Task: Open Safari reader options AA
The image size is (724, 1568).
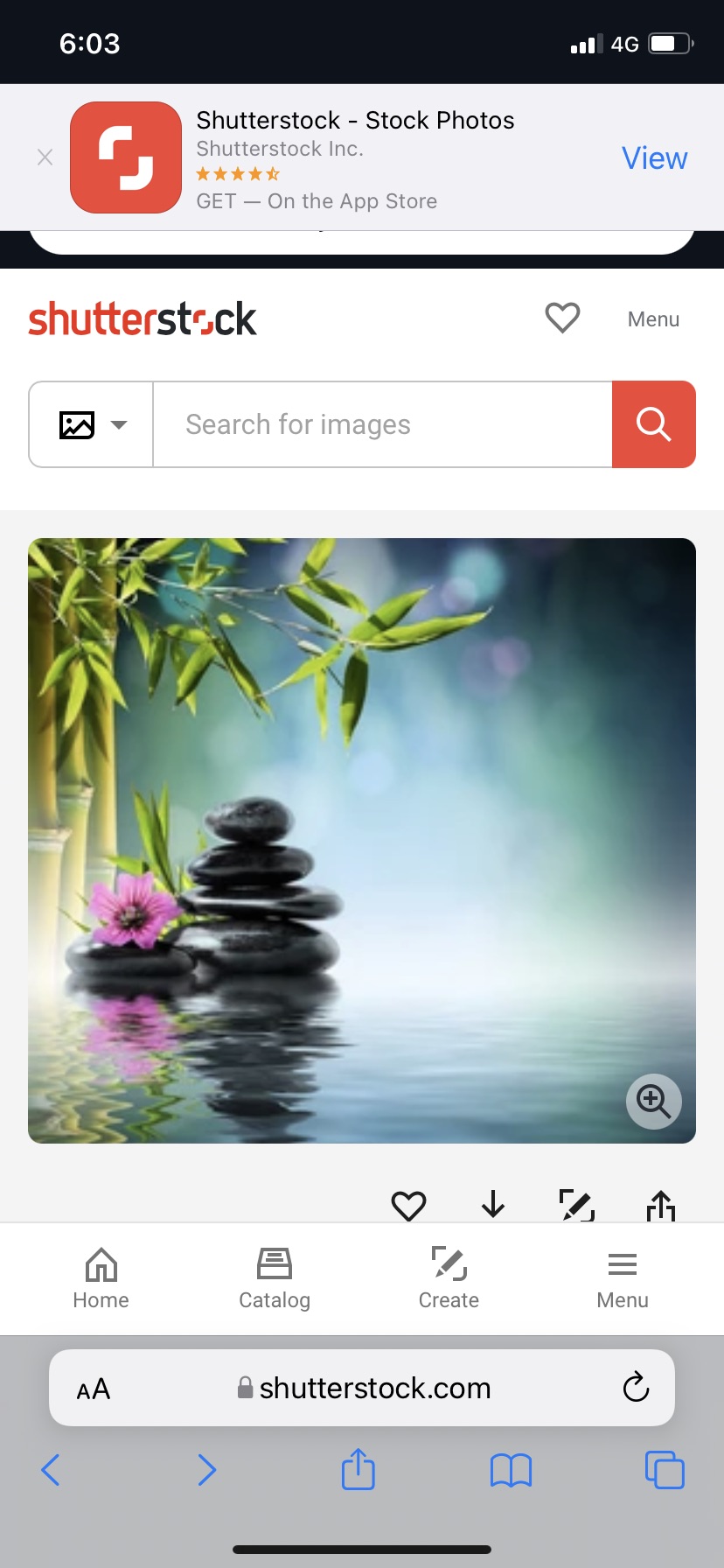Action: click(x=94, y=1389)
